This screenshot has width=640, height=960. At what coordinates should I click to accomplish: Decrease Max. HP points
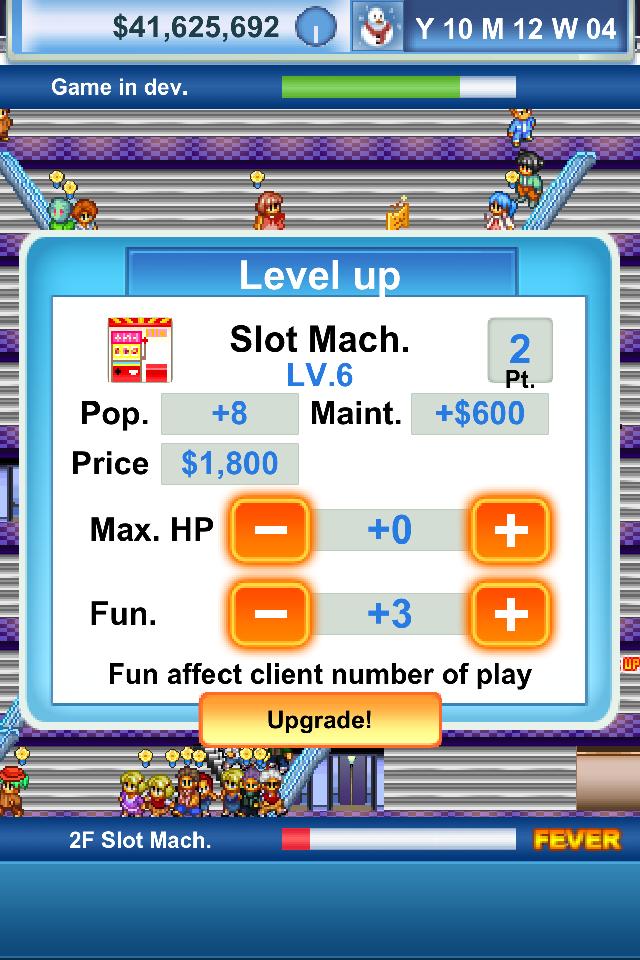point(270,529)
